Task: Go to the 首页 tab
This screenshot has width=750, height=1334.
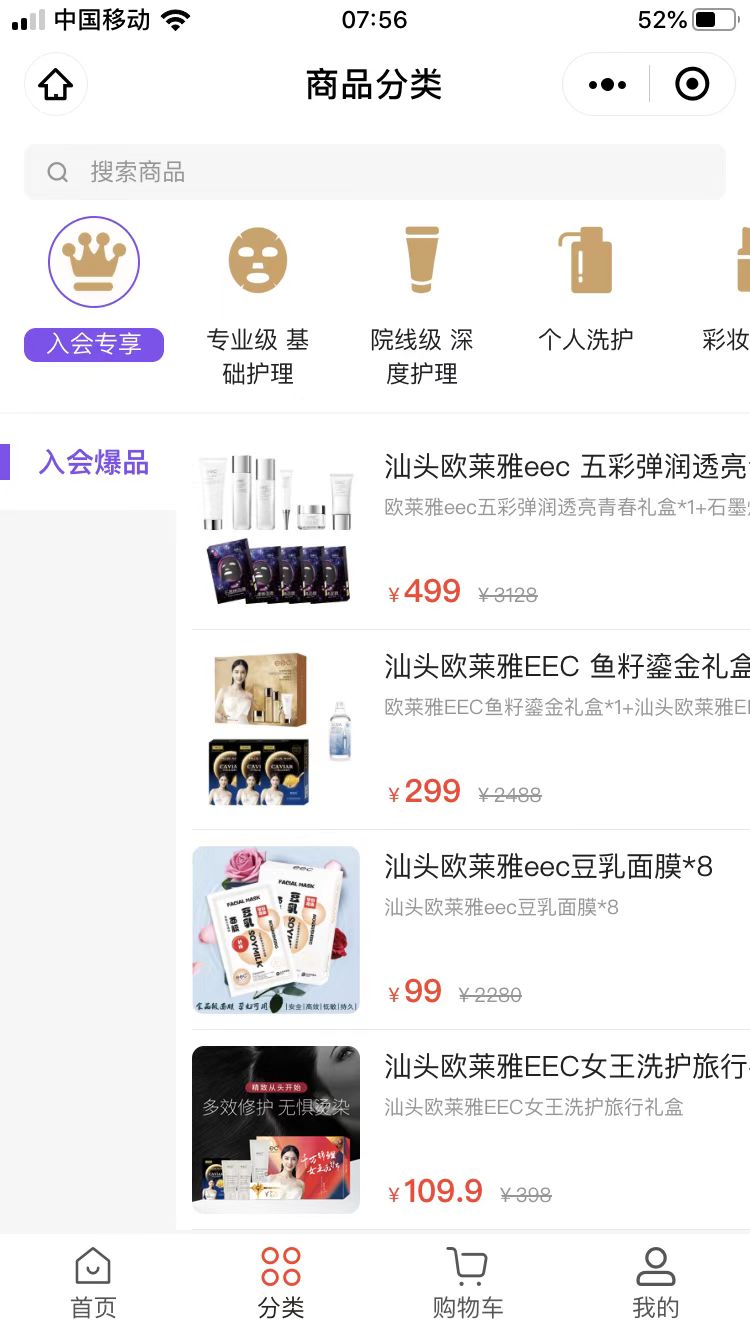Action: point(93,1283)
